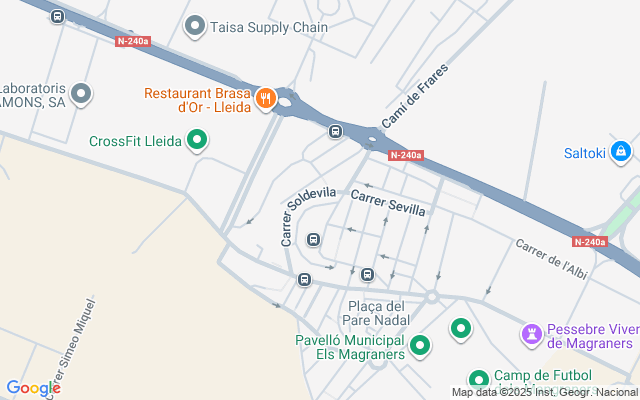Open the Laboratoris AMONS marker
Viewport: 640px width, 400px height.
[82, 95]
